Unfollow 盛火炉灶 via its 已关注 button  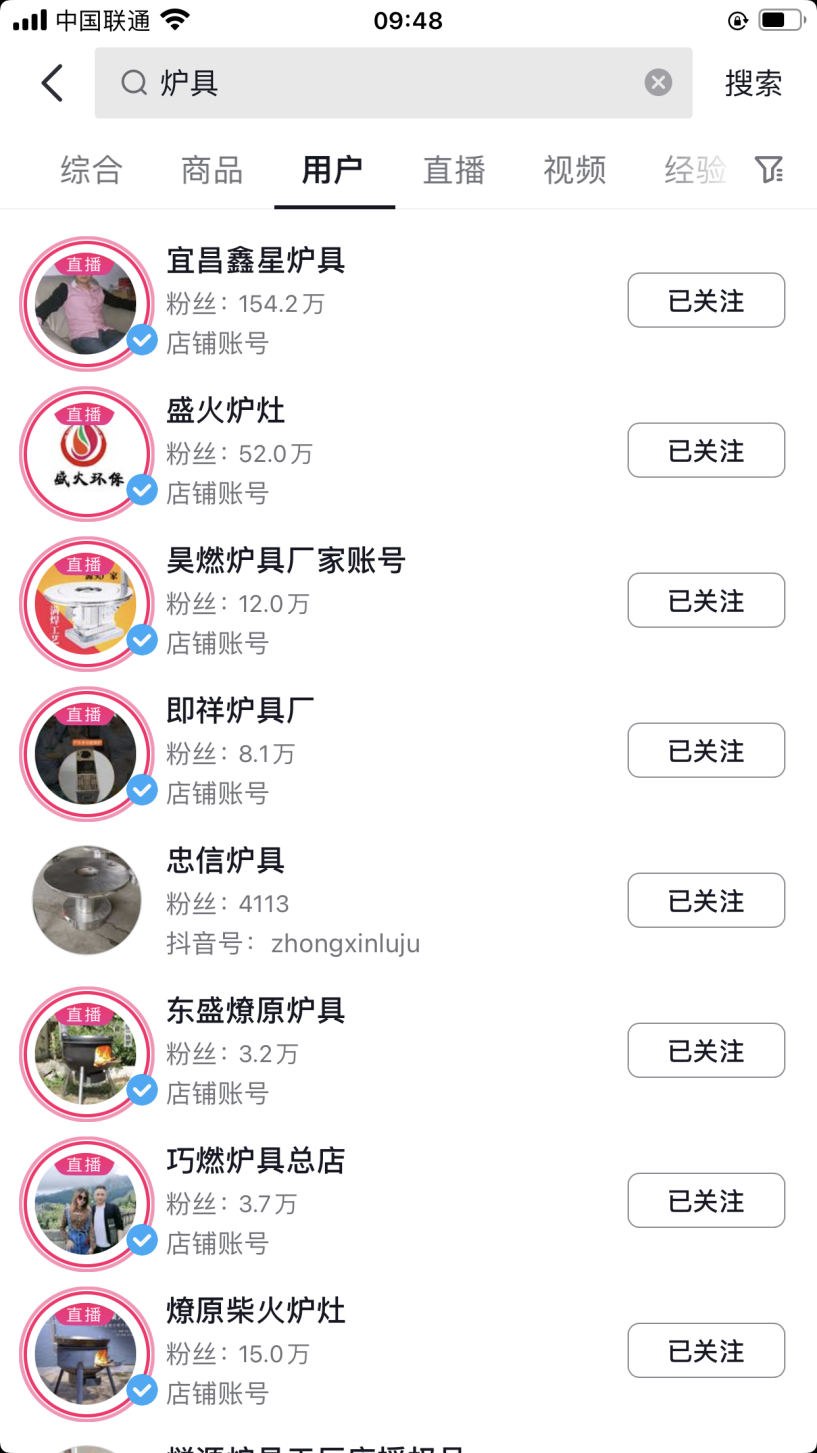(706, 451)
